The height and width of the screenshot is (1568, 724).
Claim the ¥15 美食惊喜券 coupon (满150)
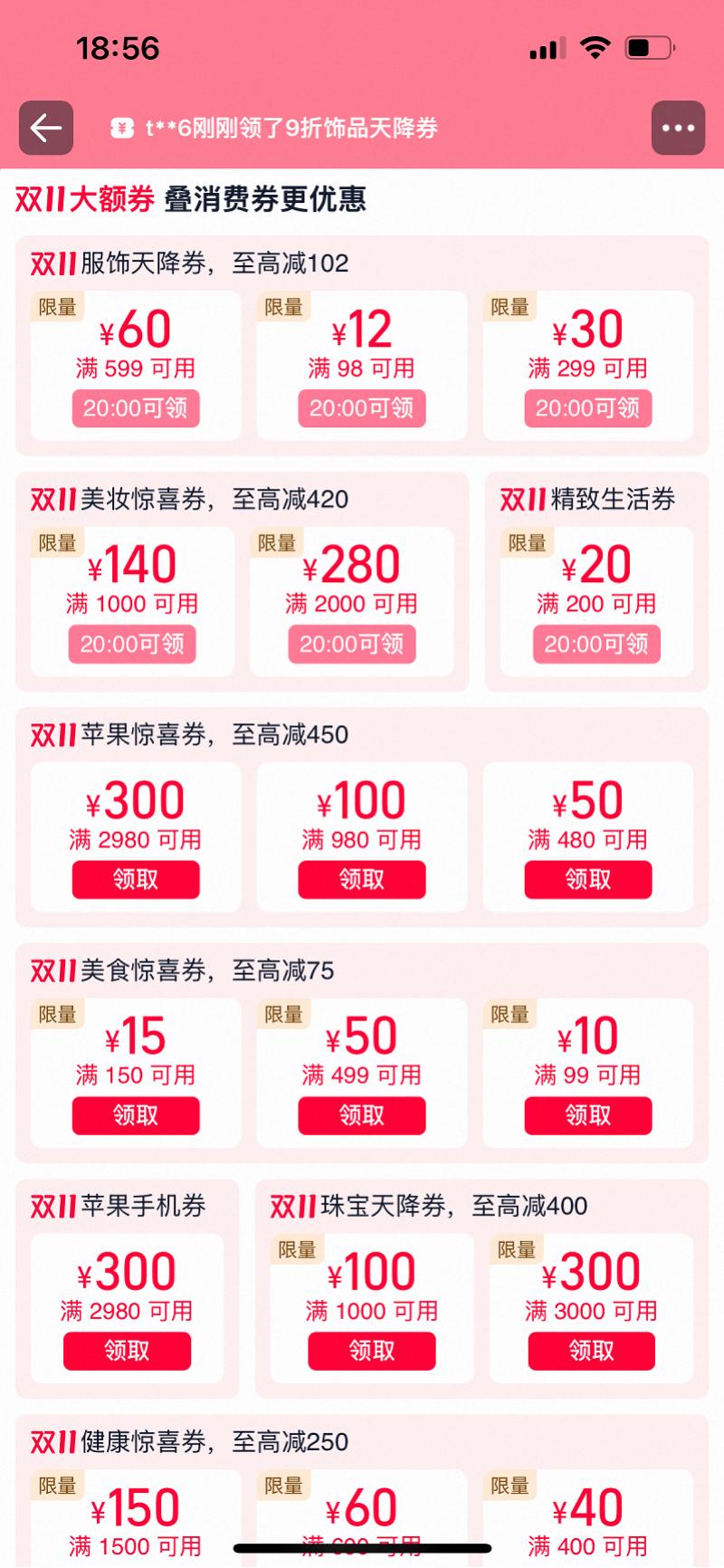point(136,1115)
